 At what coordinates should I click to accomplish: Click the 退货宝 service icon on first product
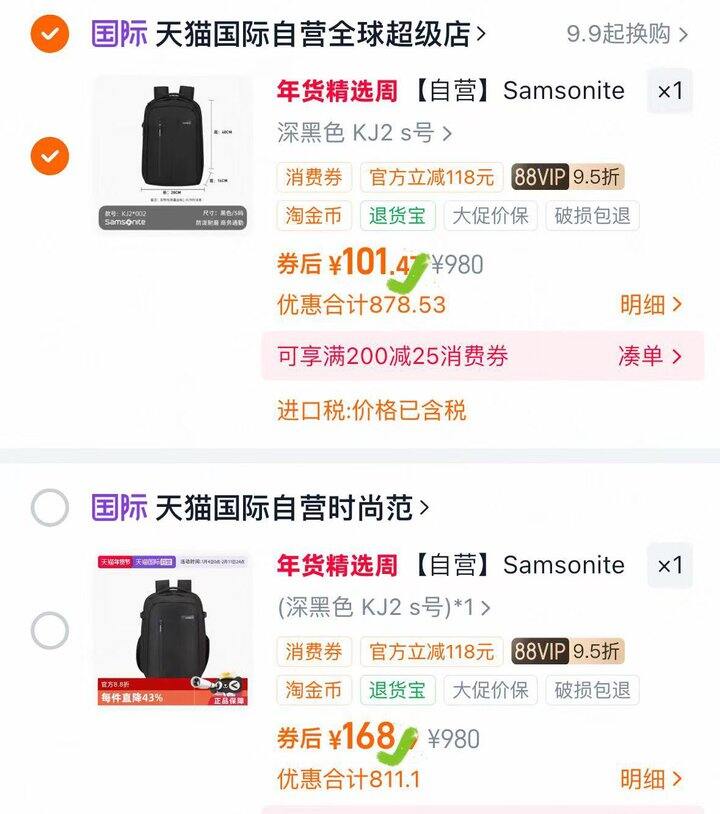click(x=396, y=216)
